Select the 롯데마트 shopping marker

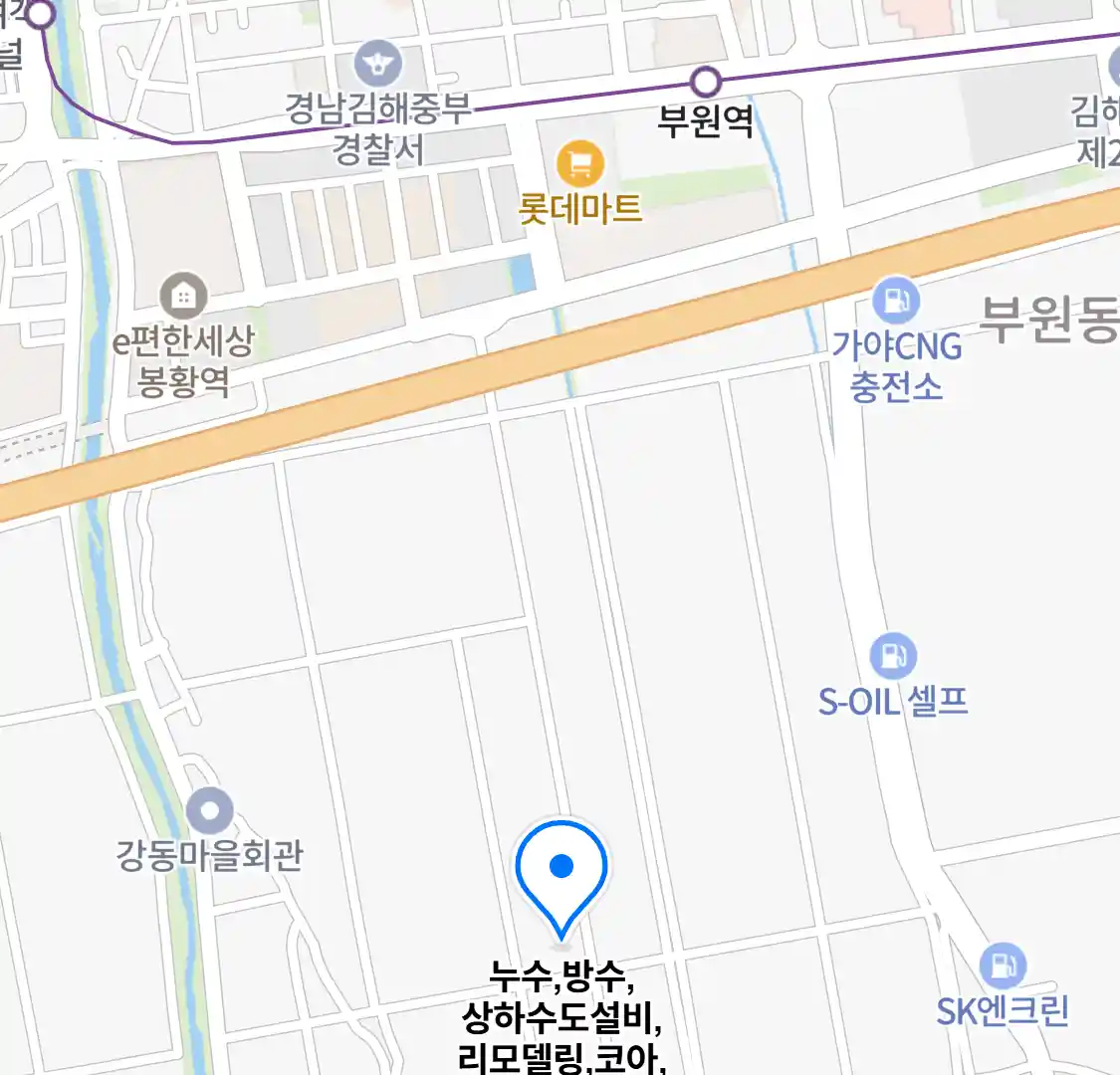(580, 163)
